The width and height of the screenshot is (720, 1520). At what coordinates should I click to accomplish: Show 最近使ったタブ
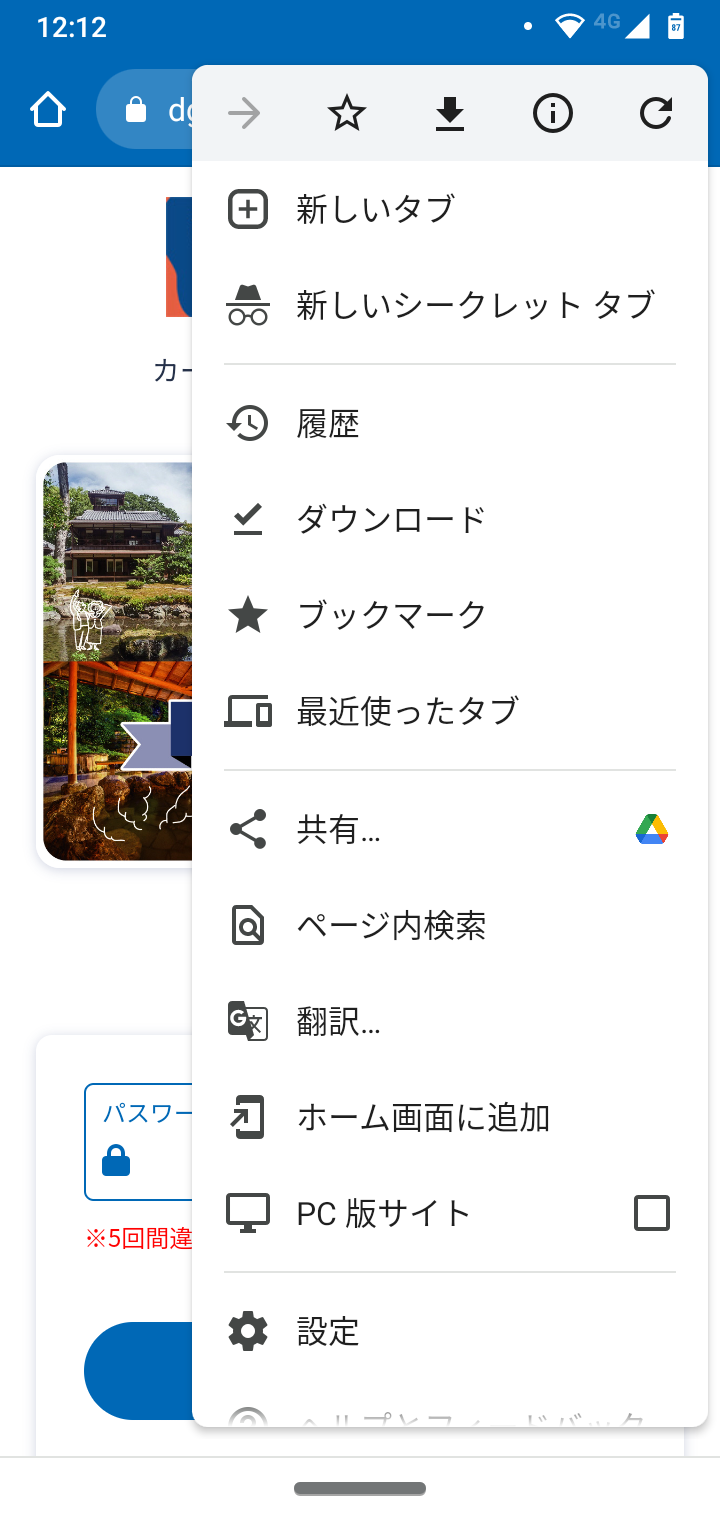click(407, 711)
